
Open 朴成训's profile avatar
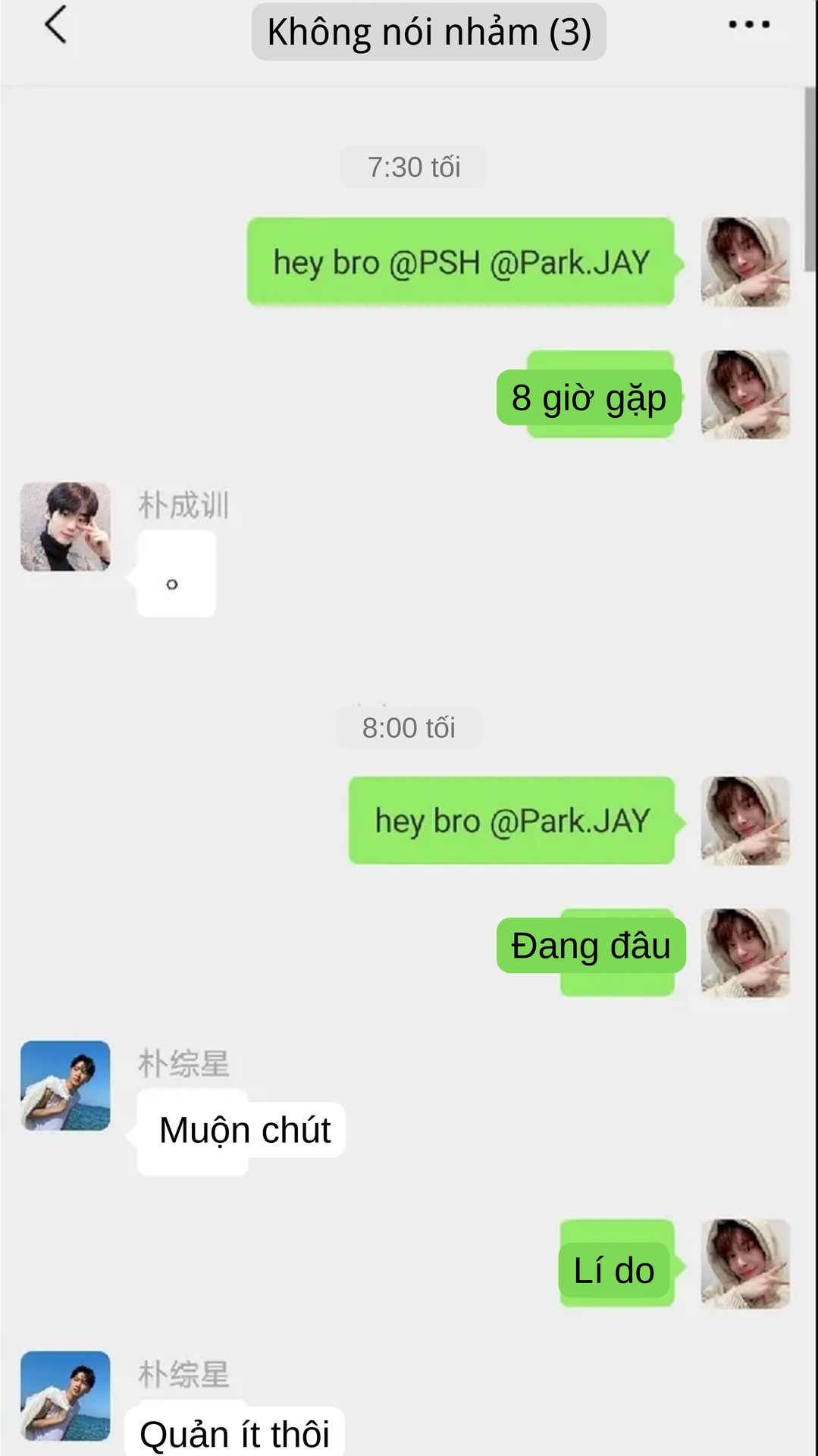click(x=65, y=526)
